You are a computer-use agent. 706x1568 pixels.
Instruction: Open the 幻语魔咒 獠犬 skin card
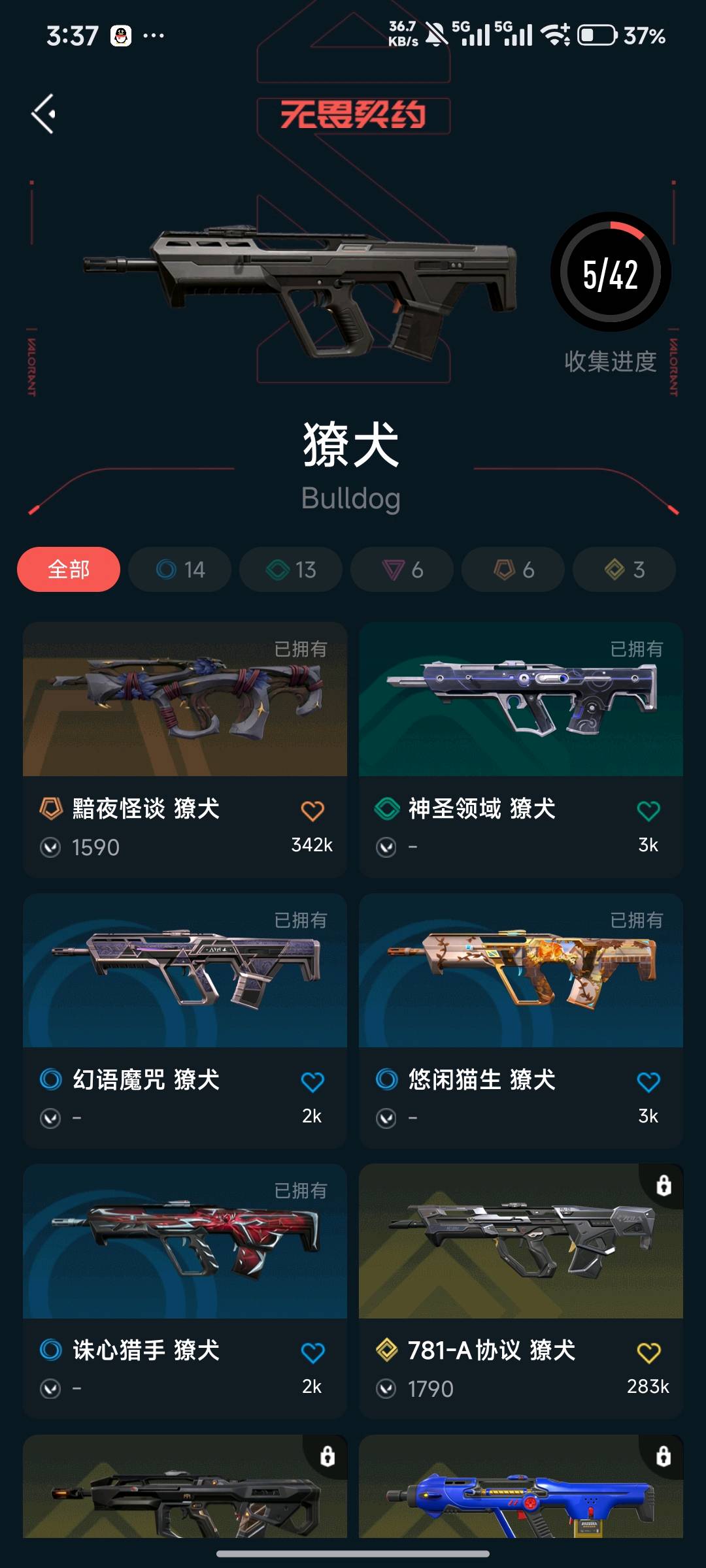click(x=185, y=1021)
